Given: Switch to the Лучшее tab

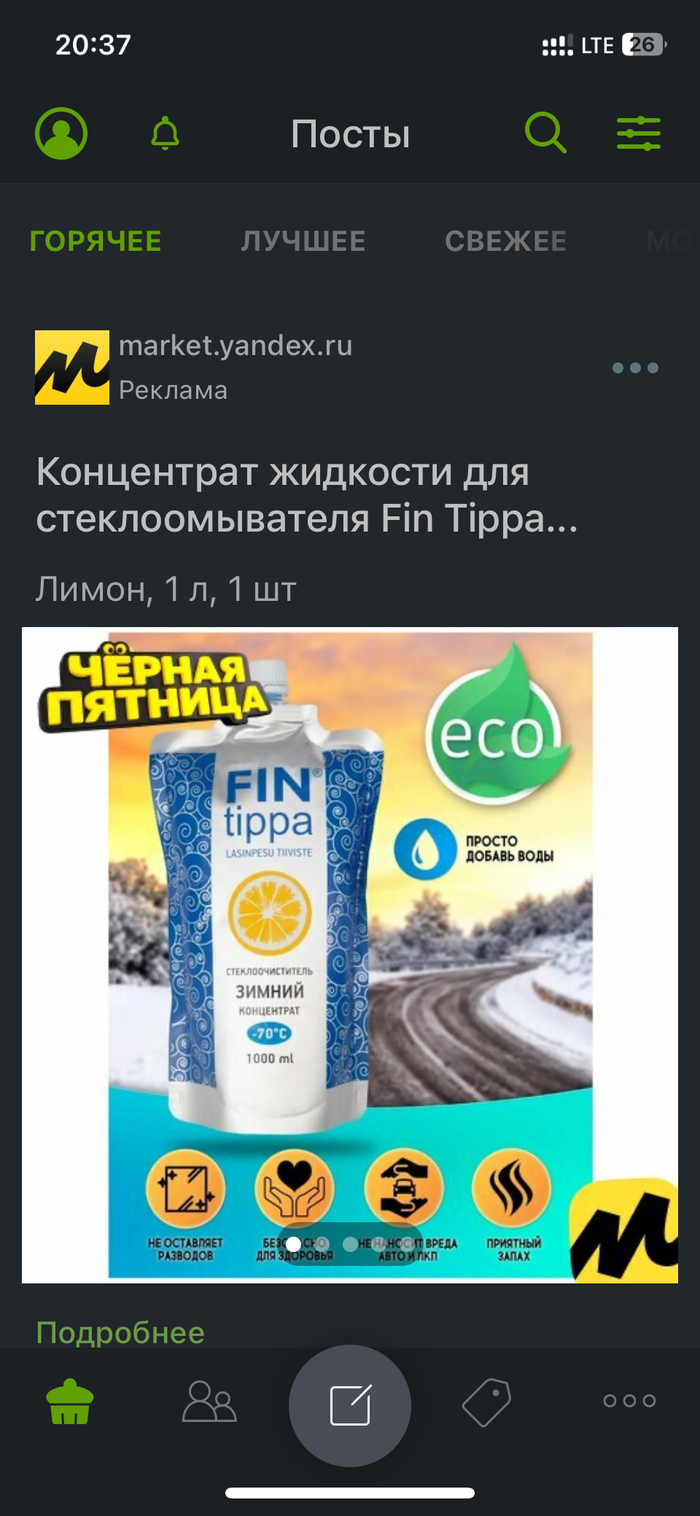Looking at the screenshot, I should click(x=303, y=241).
